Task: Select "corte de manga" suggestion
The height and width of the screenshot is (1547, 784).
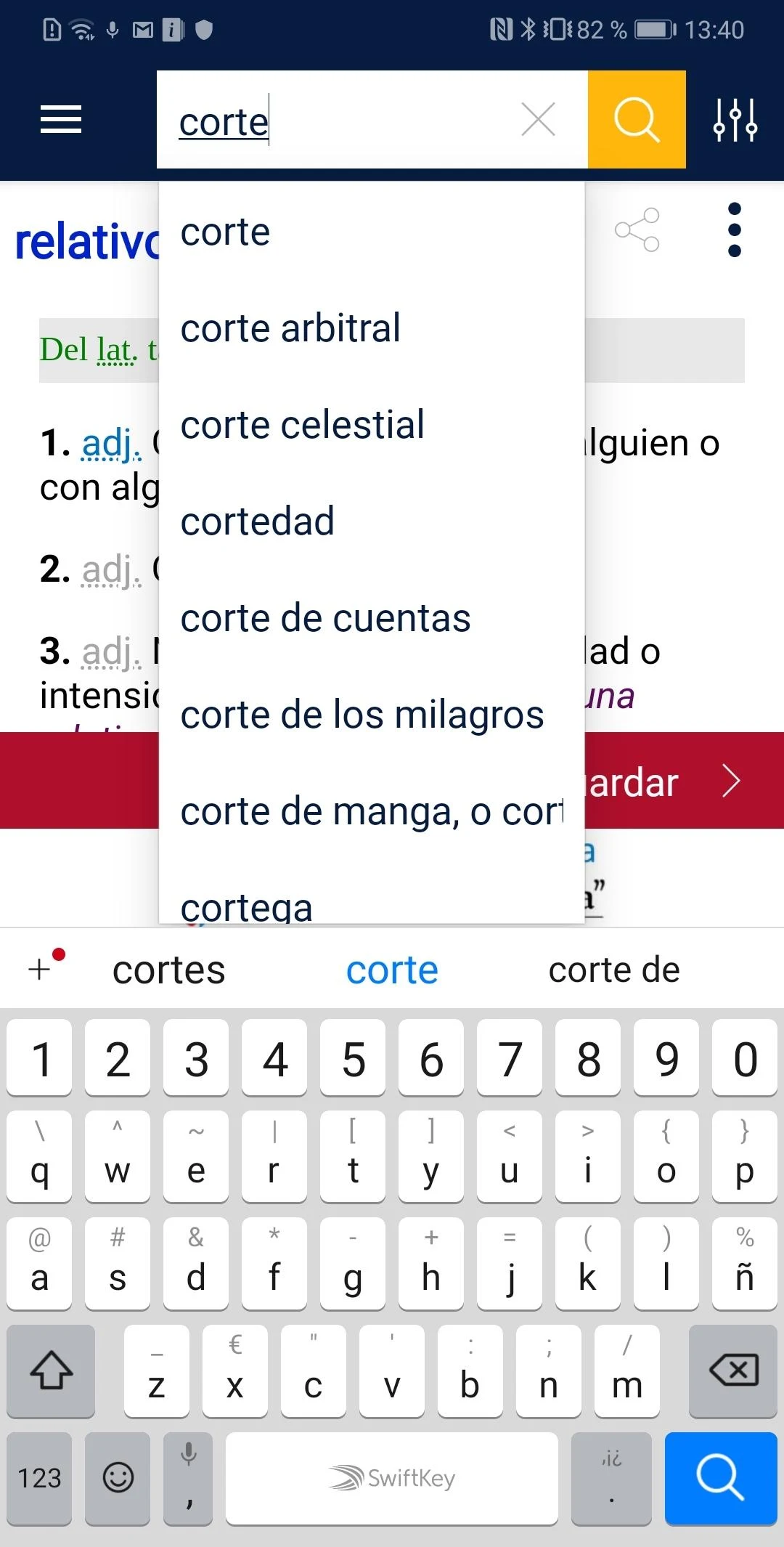Action: click(x=370, y=811)
